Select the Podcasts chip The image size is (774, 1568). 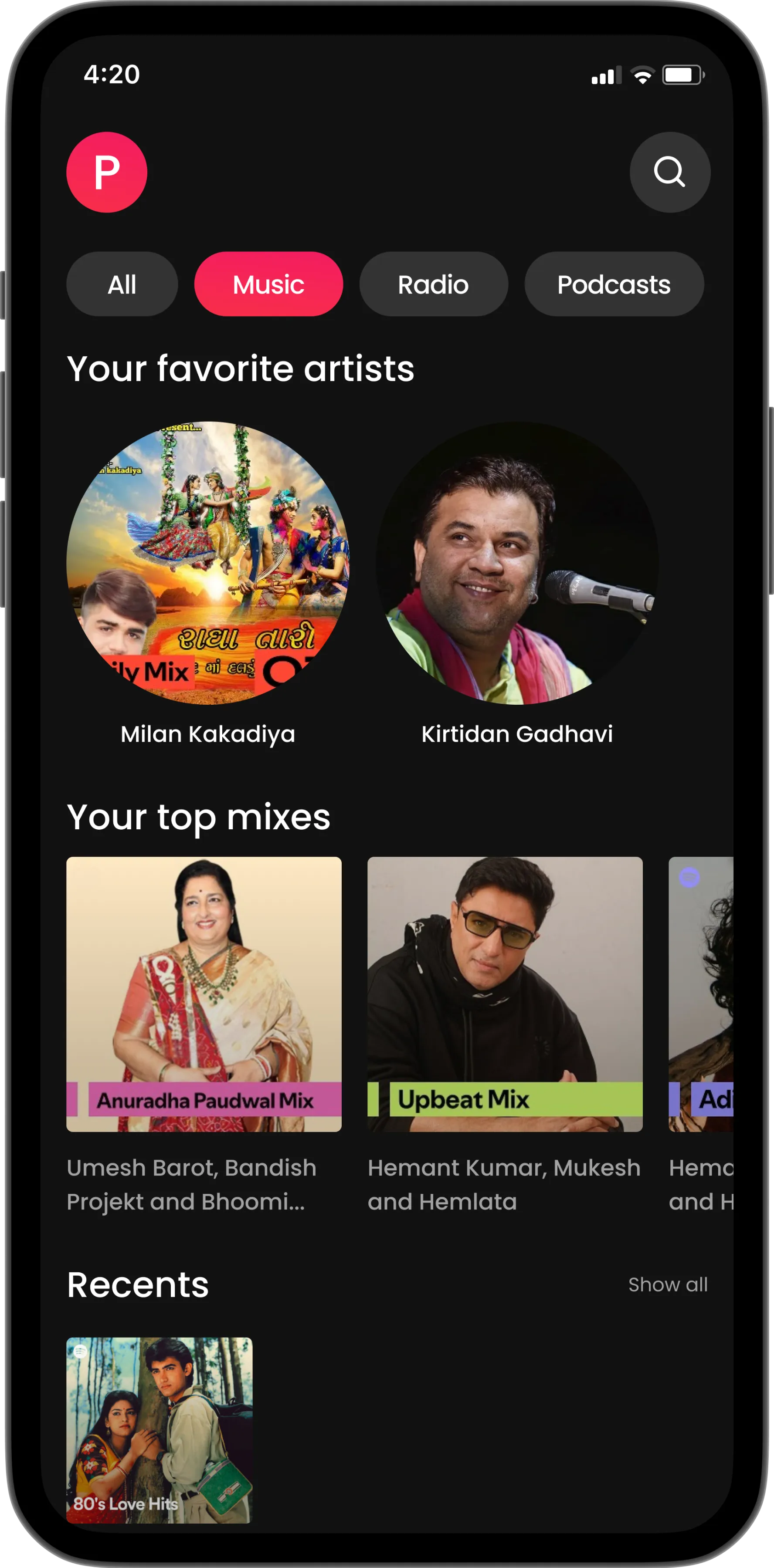614,284
